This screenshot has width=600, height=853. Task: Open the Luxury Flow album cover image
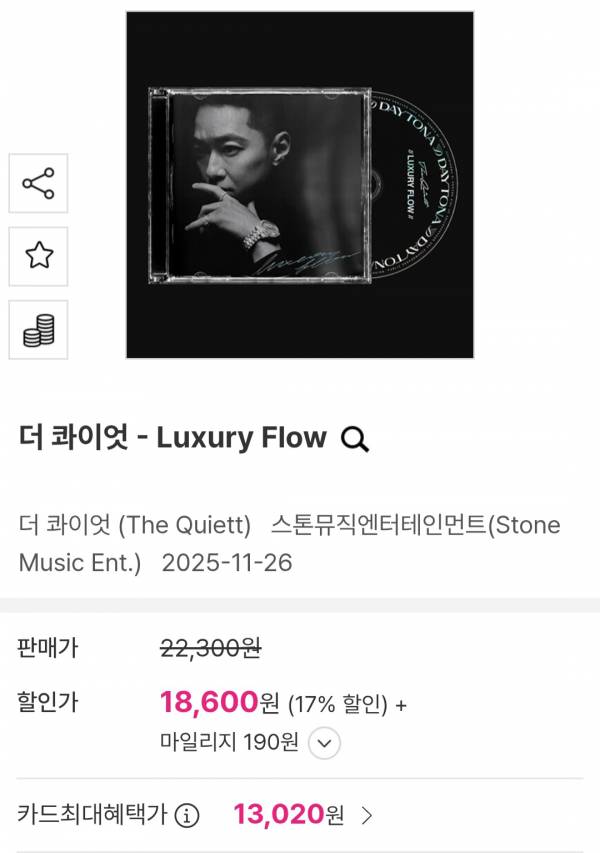299,184
